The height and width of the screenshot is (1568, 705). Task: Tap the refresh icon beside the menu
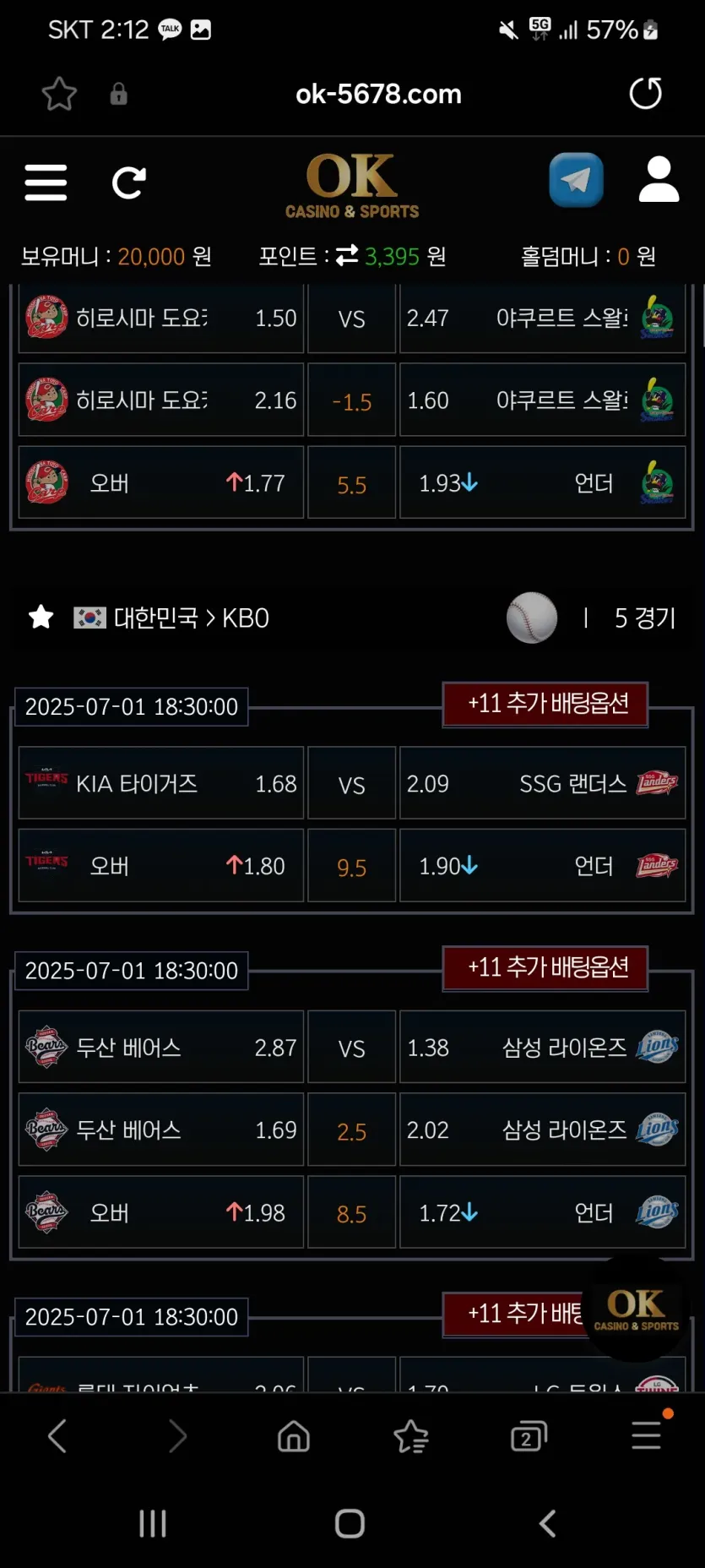coord(129,182)
